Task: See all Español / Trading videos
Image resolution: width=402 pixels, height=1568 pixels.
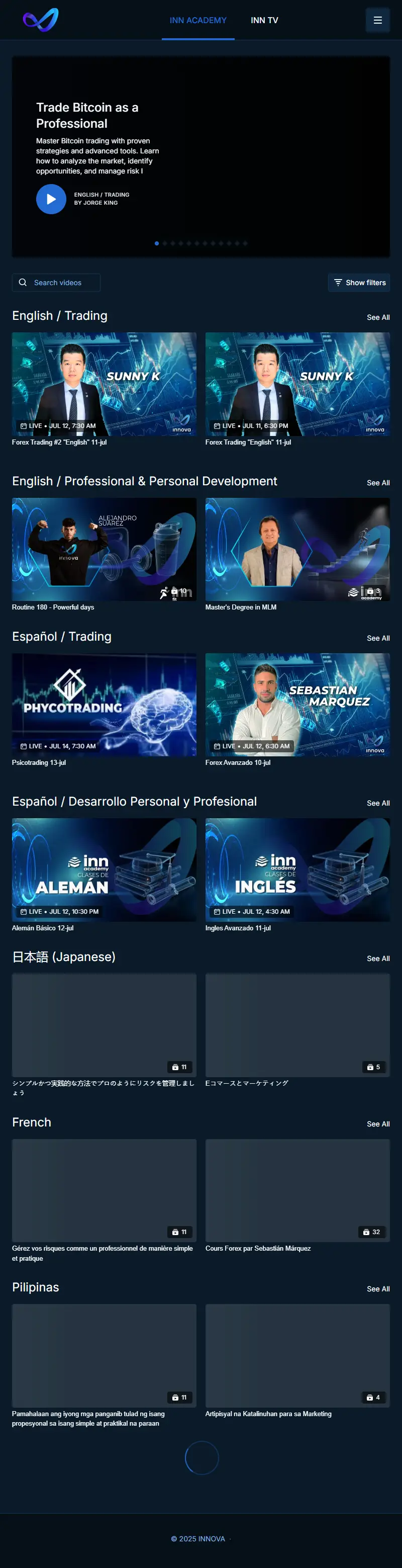Action: pos(378,638)
